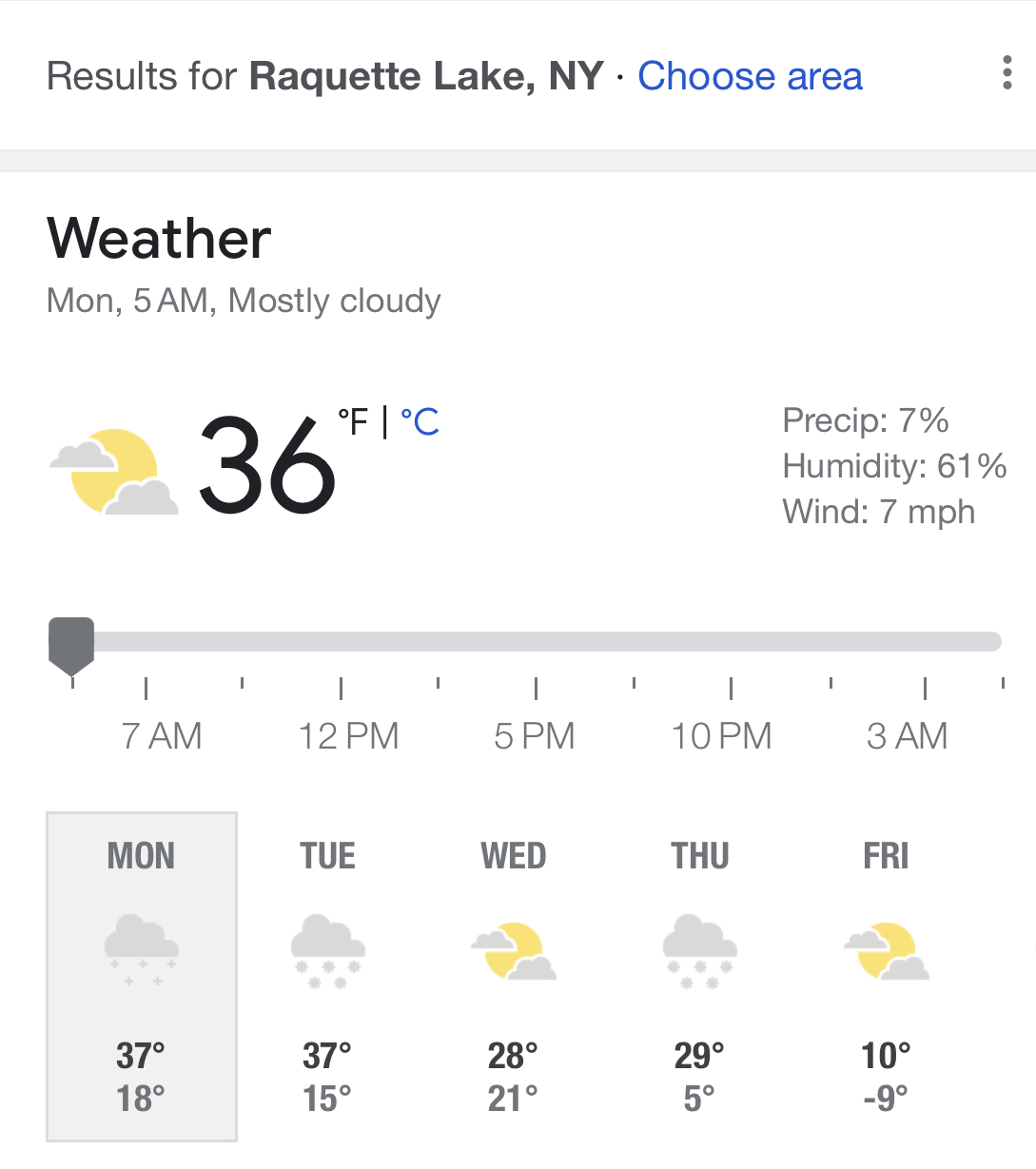Open Thursday's forecast day
Screen dimensions: 1036x1169
(x=699, y=976)
